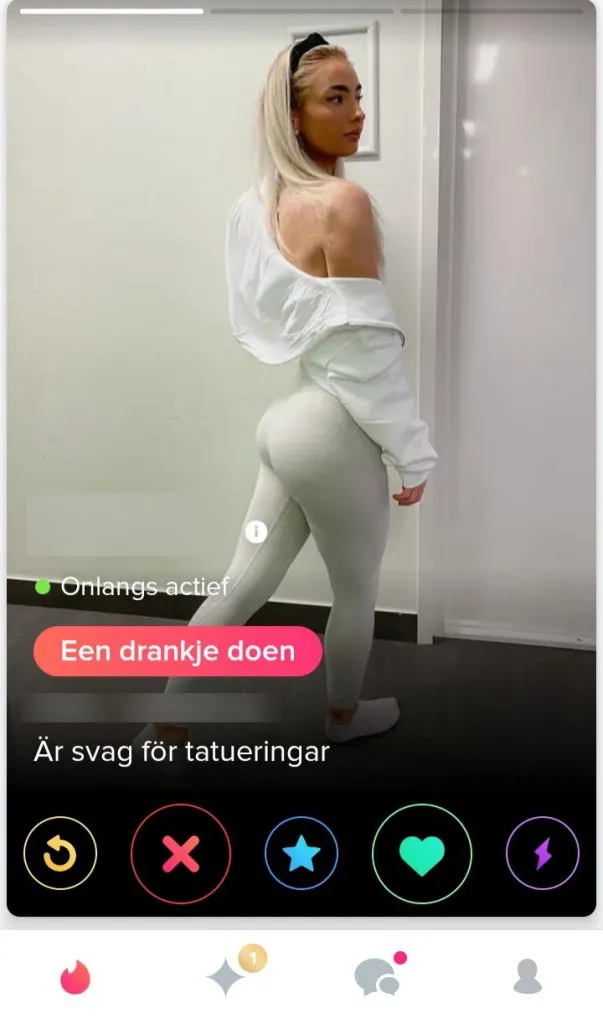Screen dimensions: 603x1024
Task: Send a Super Like star
Action: [x=301, y=853]
